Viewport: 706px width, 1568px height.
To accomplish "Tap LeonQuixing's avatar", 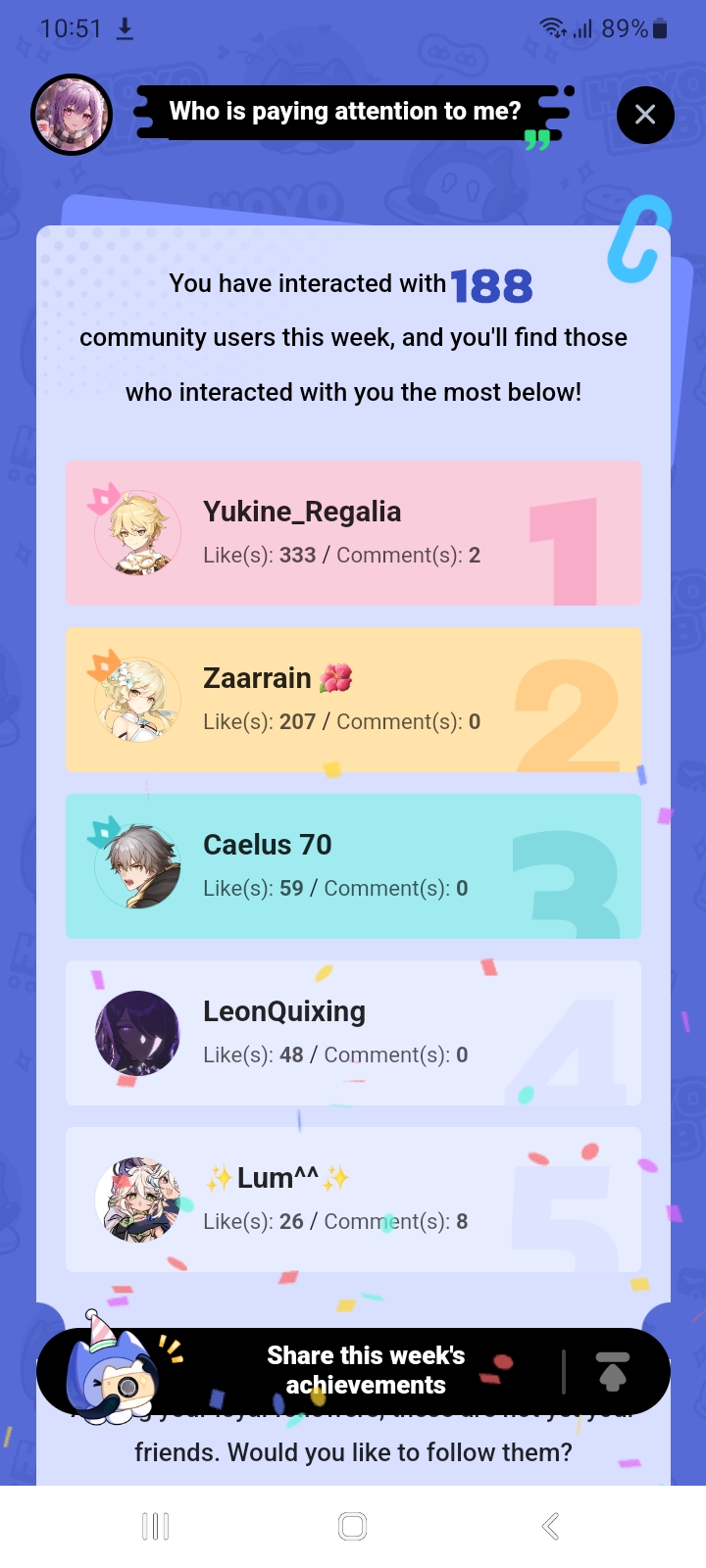I will 137,1032.
